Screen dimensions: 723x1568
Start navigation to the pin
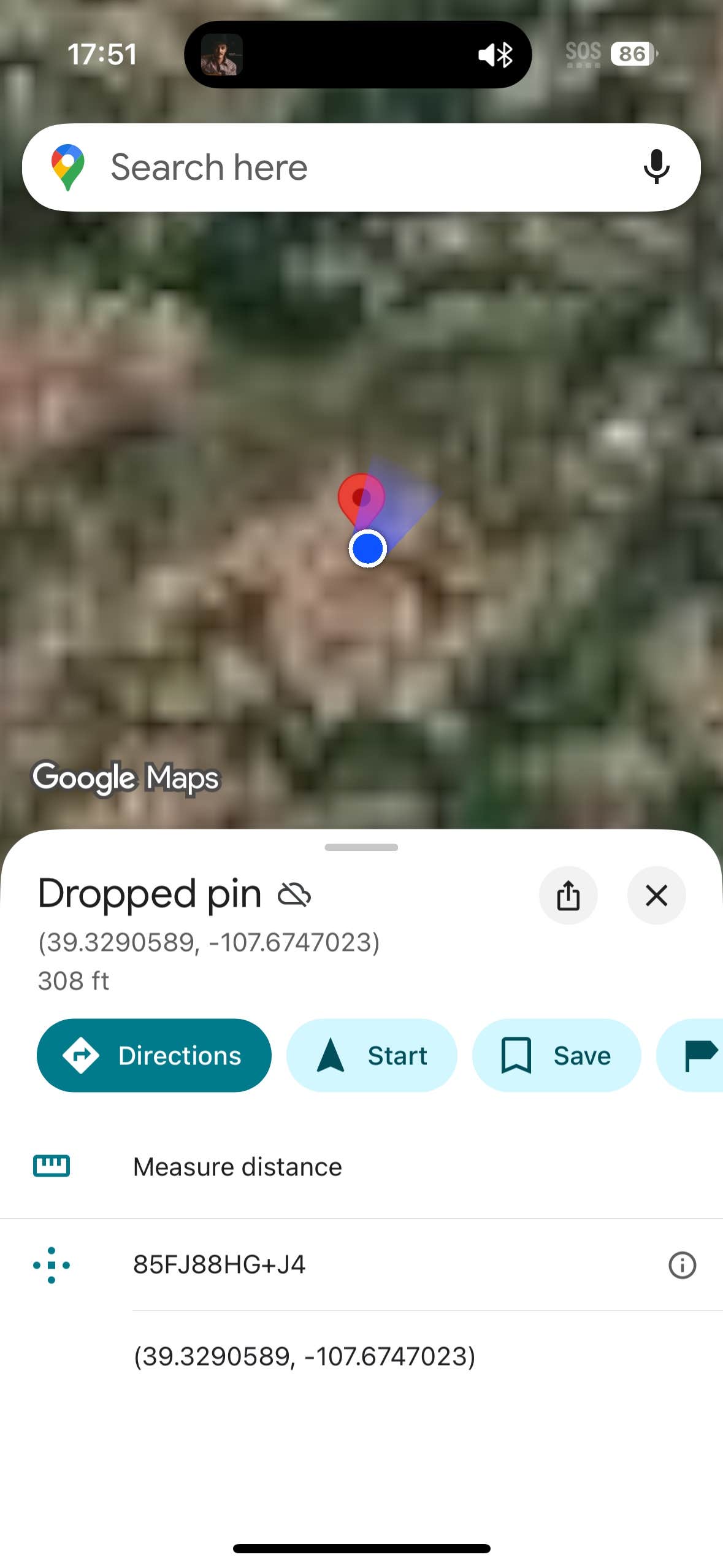click(372, 1055)
